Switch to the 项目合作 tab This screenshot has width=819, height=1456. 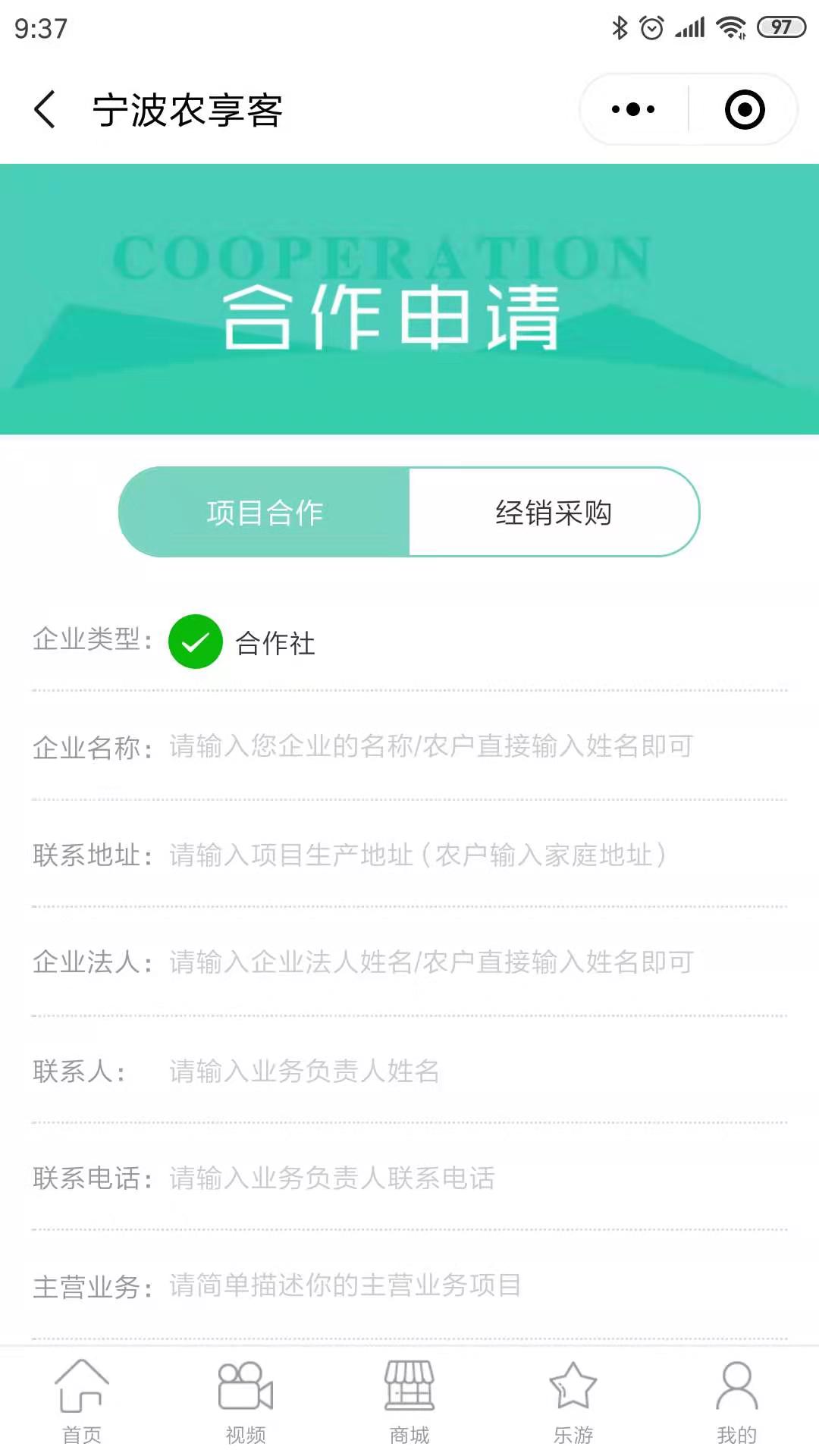[x=265, y=513]
